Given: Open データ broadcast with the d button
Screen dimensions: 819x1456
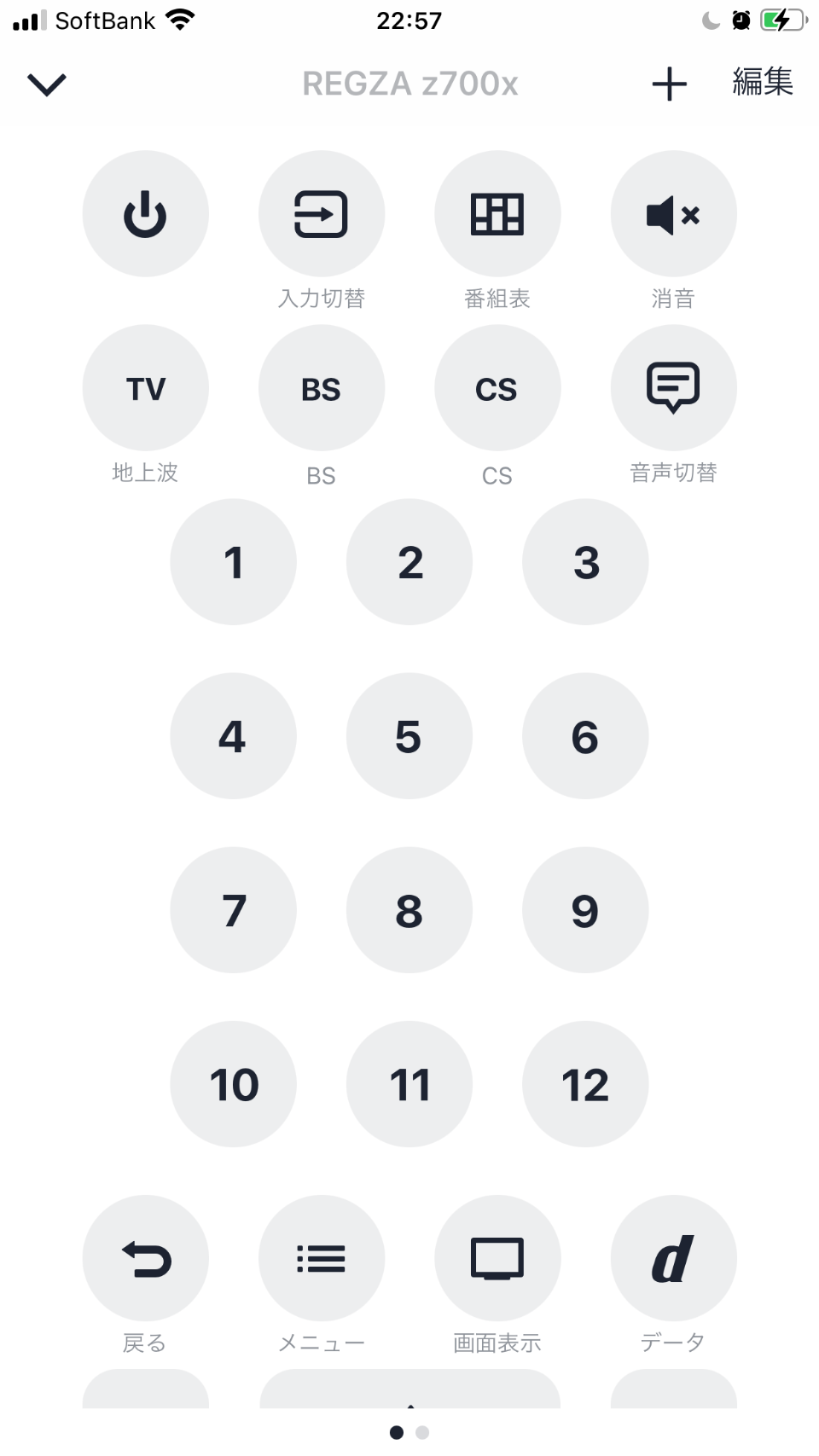Looking at the screenshot, I should click(x=673, y=1258).
